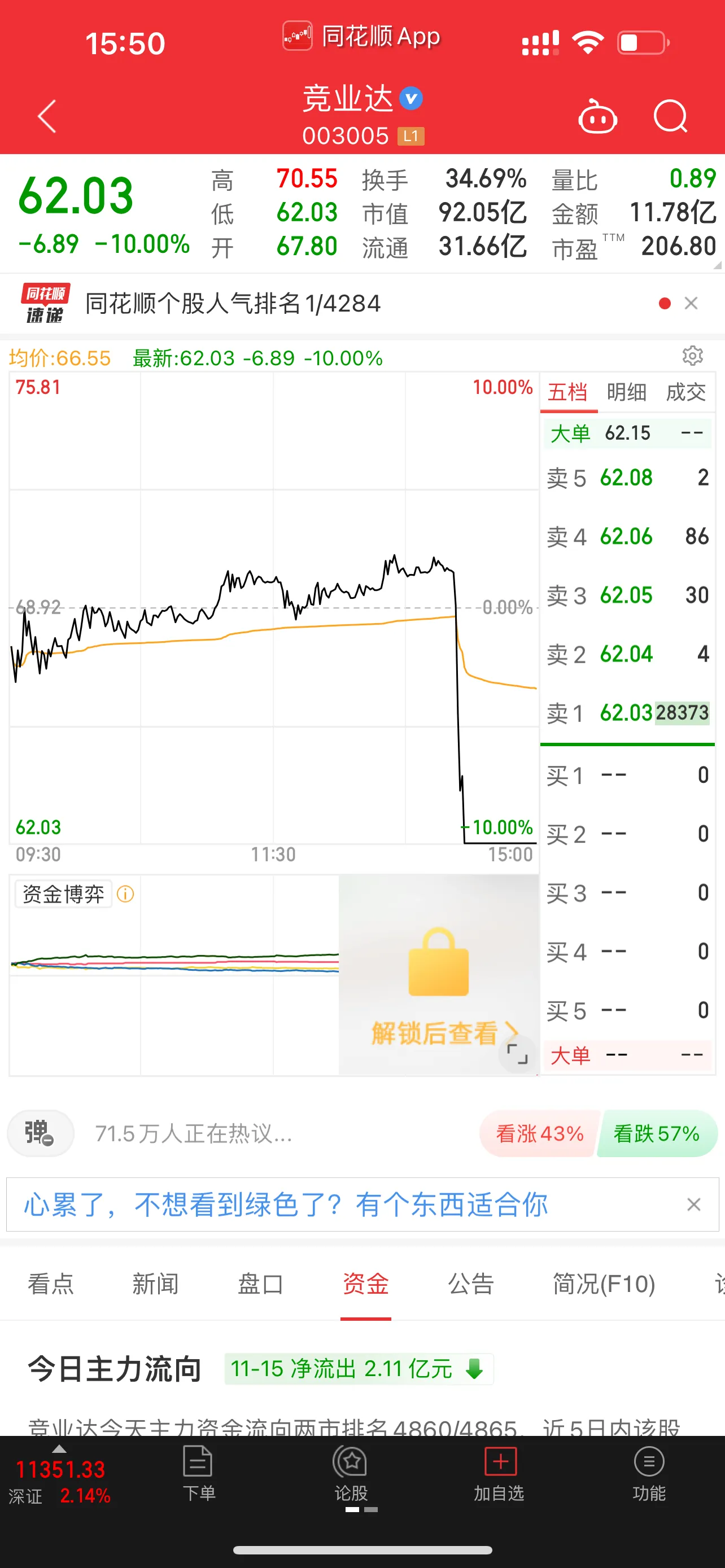
Task: Go back using the top-left arrow
Action: tap(47, 116)
